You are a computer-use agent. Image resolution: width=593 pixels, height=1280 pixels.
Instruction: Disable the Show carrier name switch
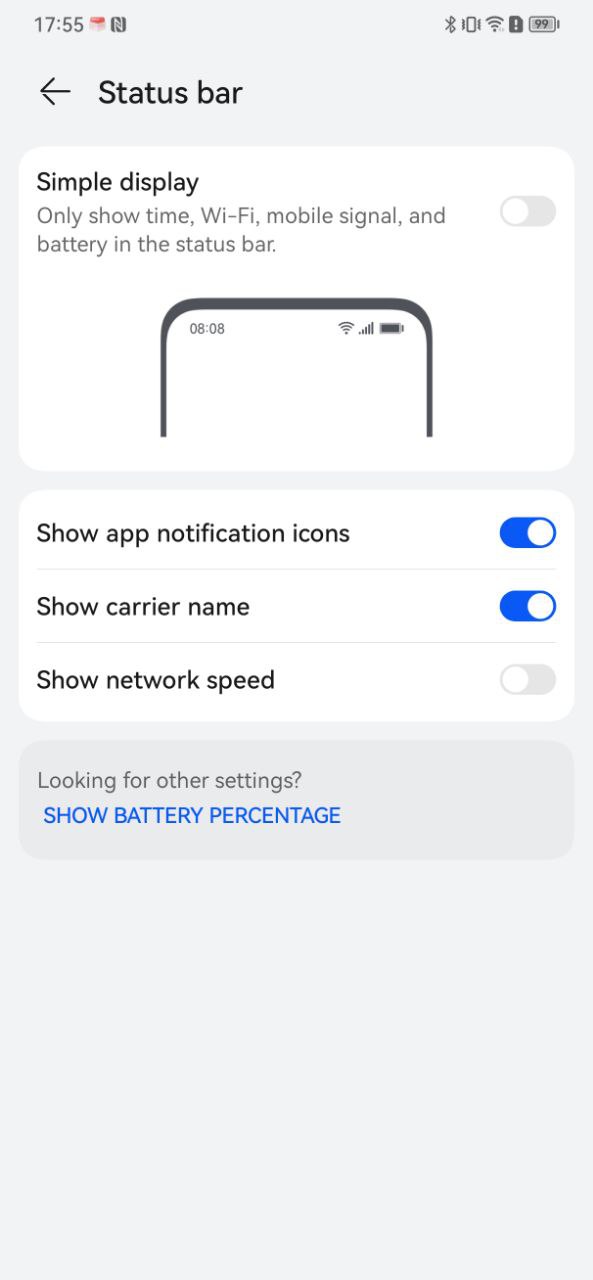pyautogui.click(x=528, y=606)
